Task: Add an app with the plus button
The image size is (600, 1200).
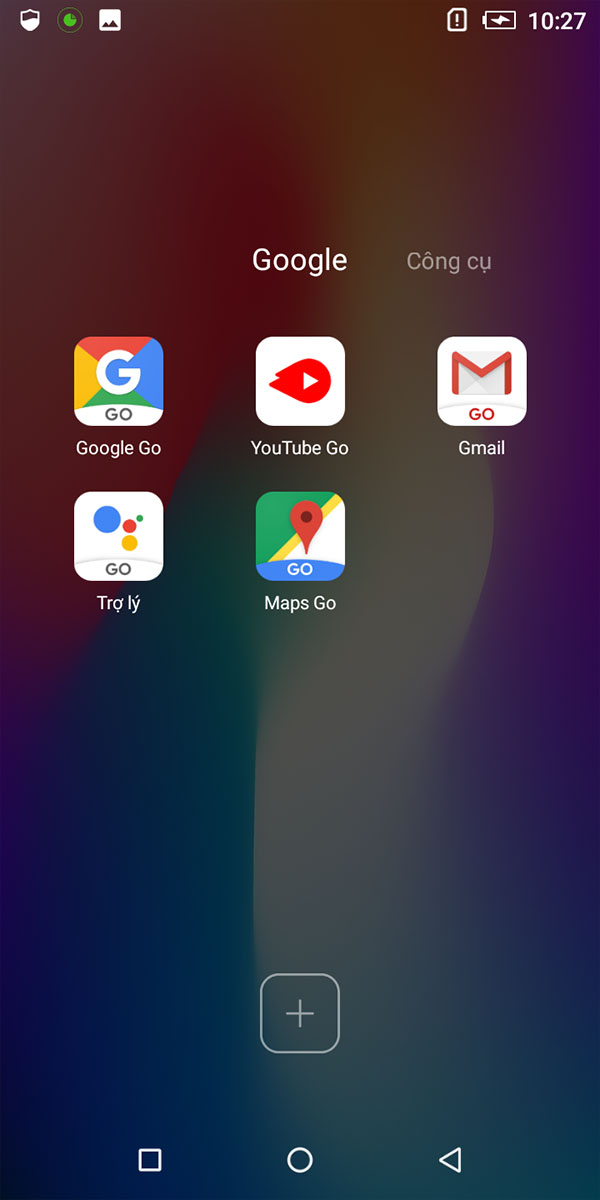Action: click(300, 1013)
